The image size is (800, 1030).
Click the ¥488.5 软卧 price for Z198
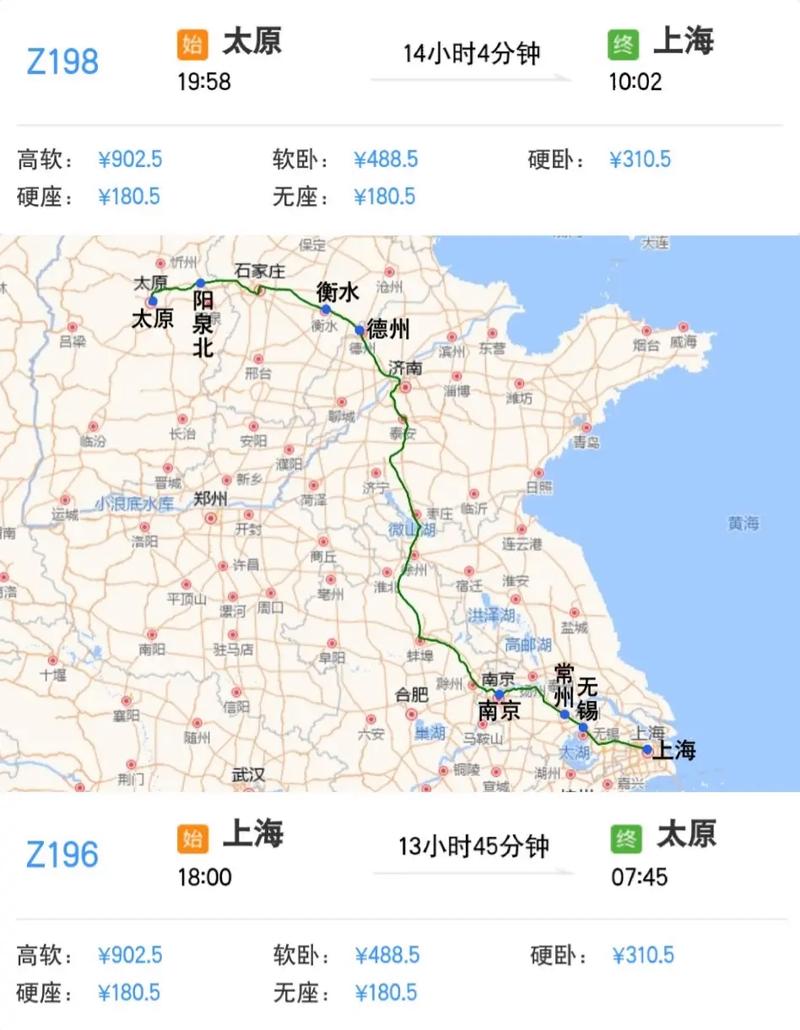pyautogui.click(x=385, y=157)
